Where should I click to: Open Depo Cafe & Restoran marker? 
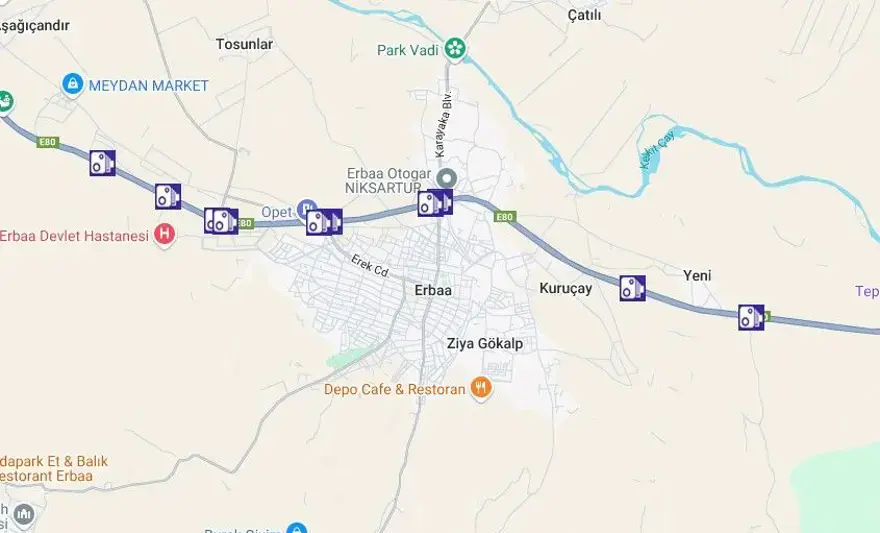pyautogui.click(x=481, y=389)
